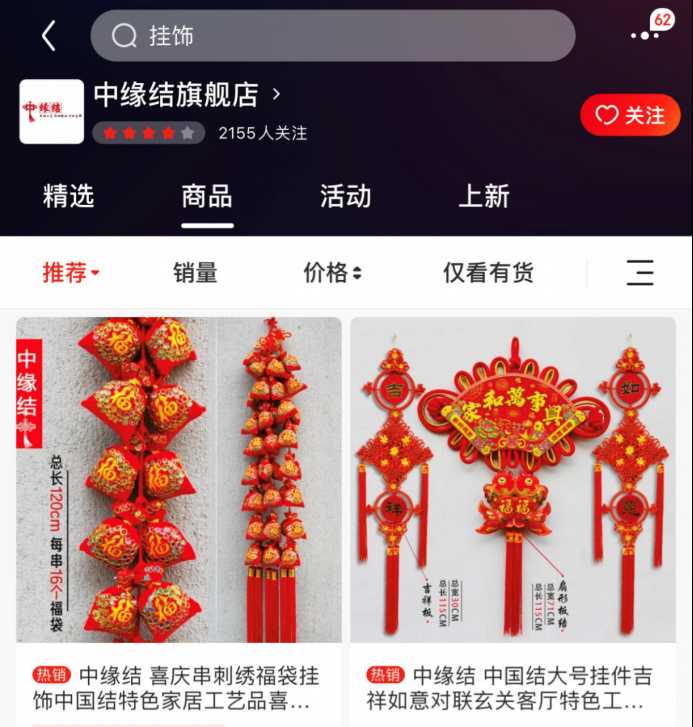Image resolution: width=693 pixels, height=727 pixels.
Task: Switch to the 活动 tab
Action: (345, 196)
